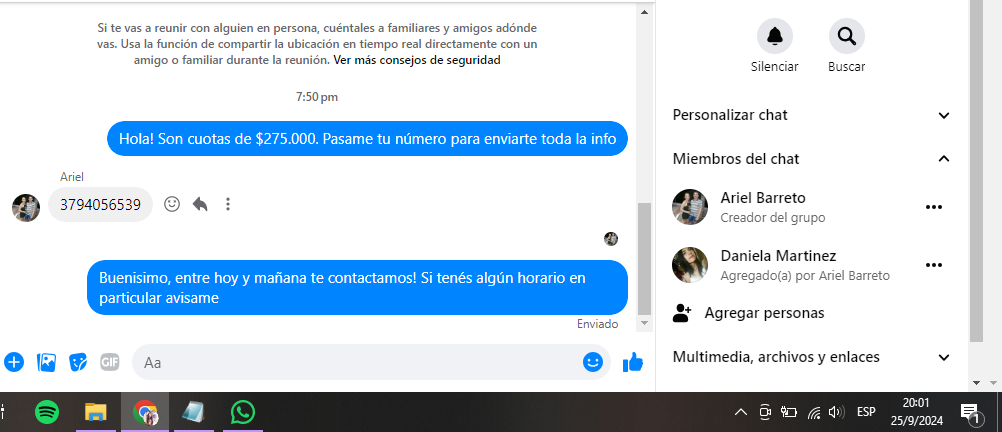Search the conversation with Buscar
This screenshot has width=1002, height=432.
(846, 37)
